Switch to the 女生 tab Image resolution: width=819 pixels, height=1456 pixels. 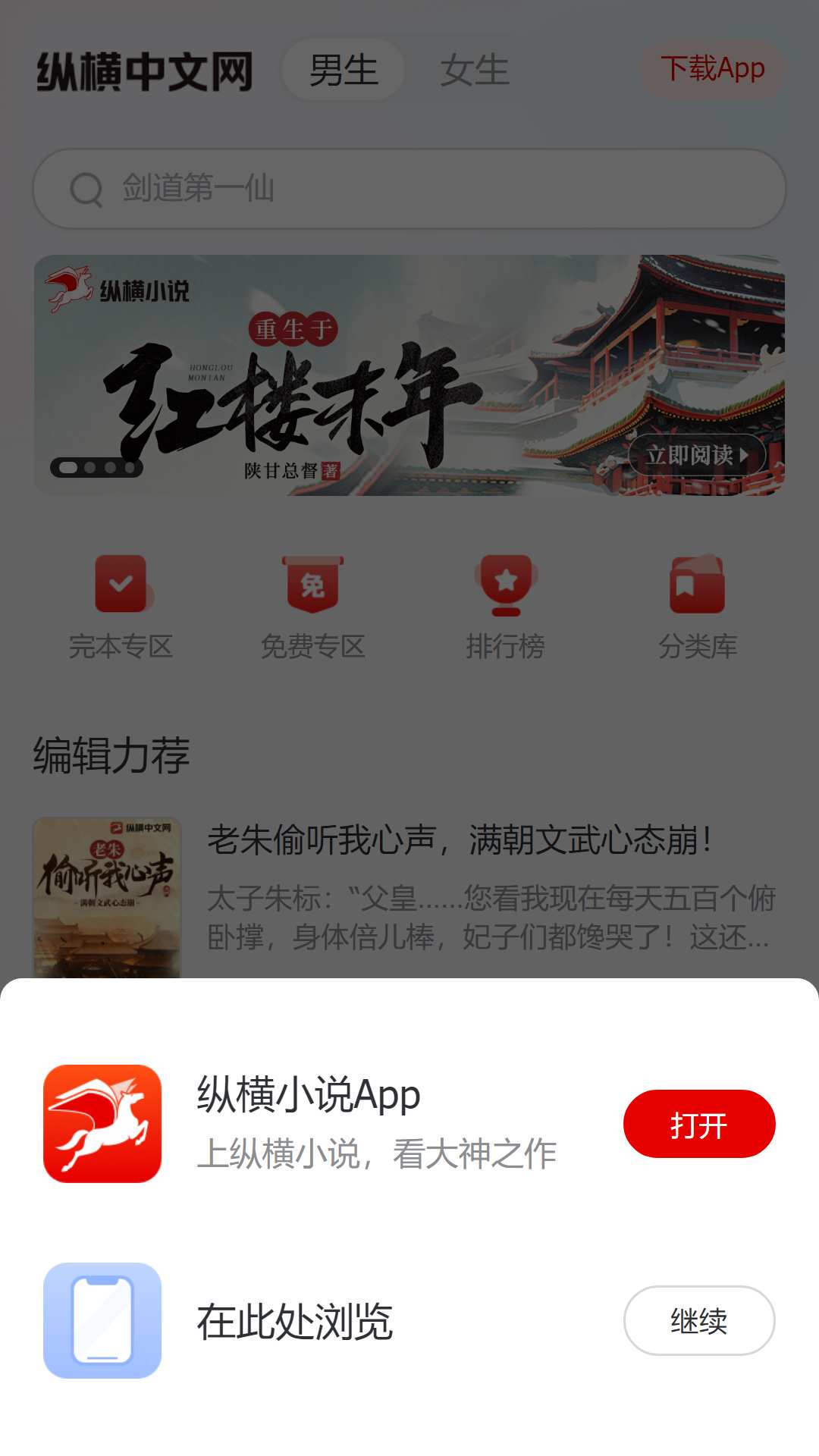[x=474, y=70]
